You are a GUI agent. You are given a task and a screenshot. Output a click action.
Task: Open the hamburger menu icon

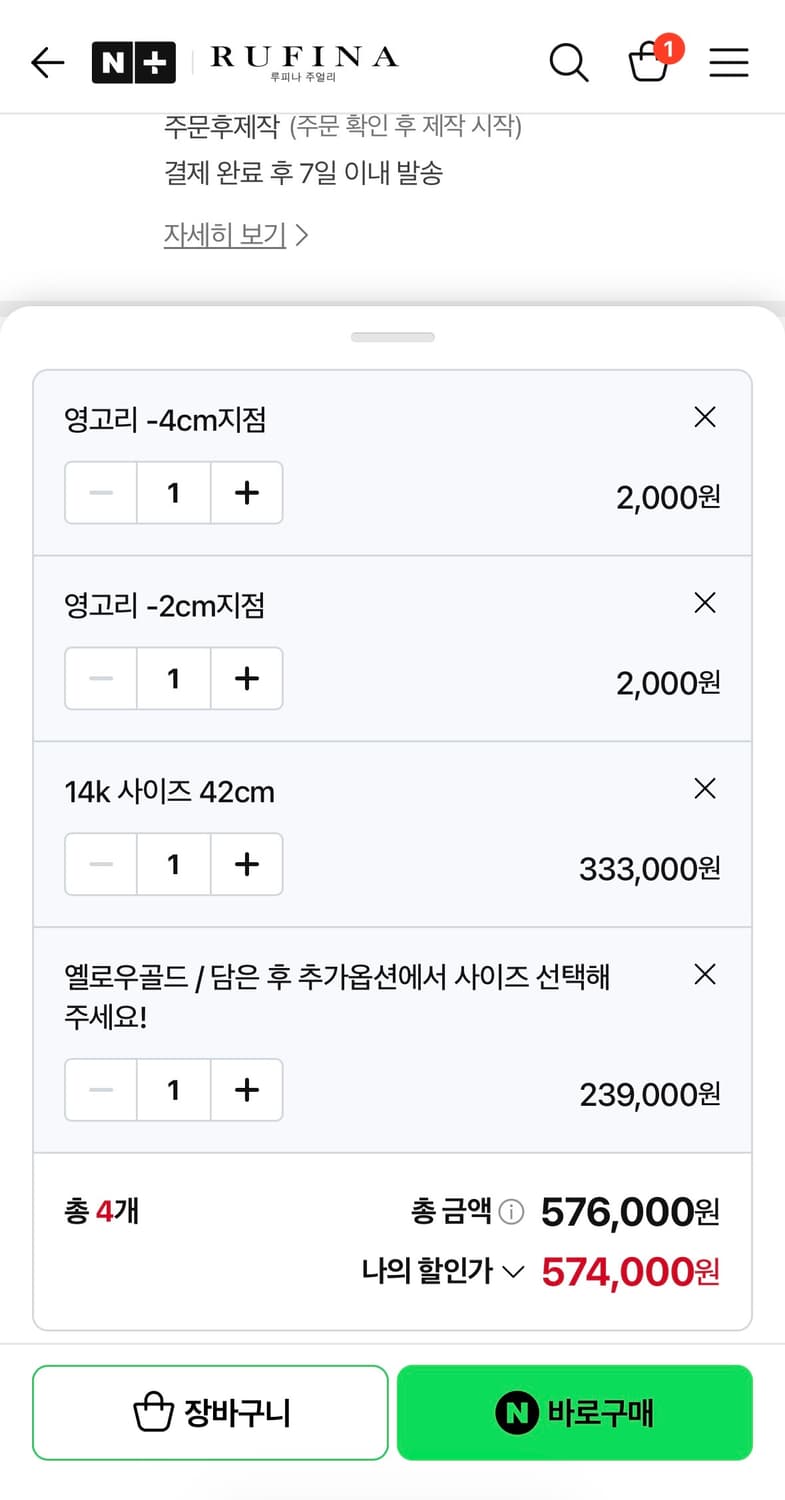click(x=729, y=62)
